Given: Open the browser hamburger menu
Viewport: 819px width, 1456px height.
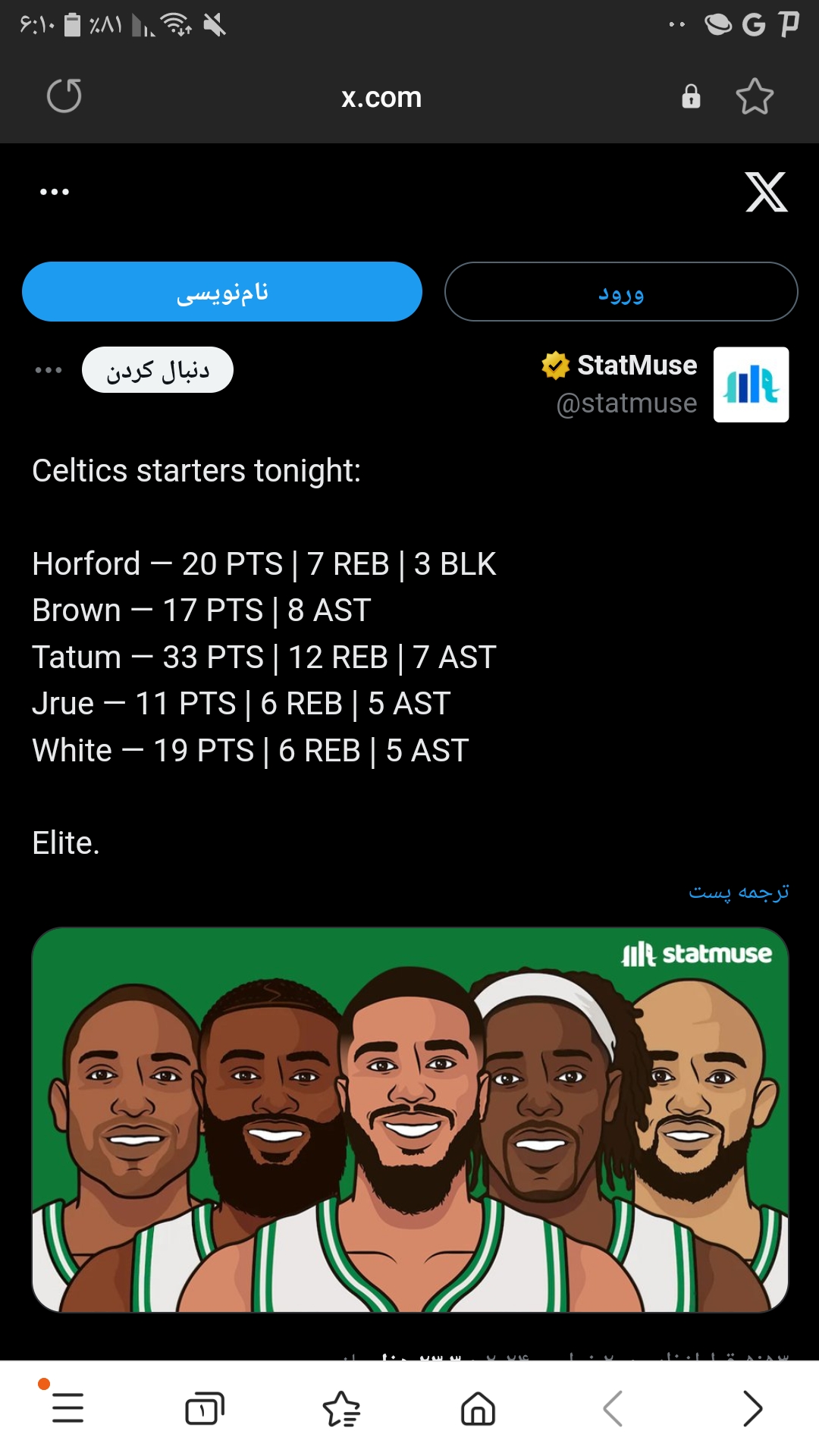Looking at the screenshot, I should point(68,1408).
